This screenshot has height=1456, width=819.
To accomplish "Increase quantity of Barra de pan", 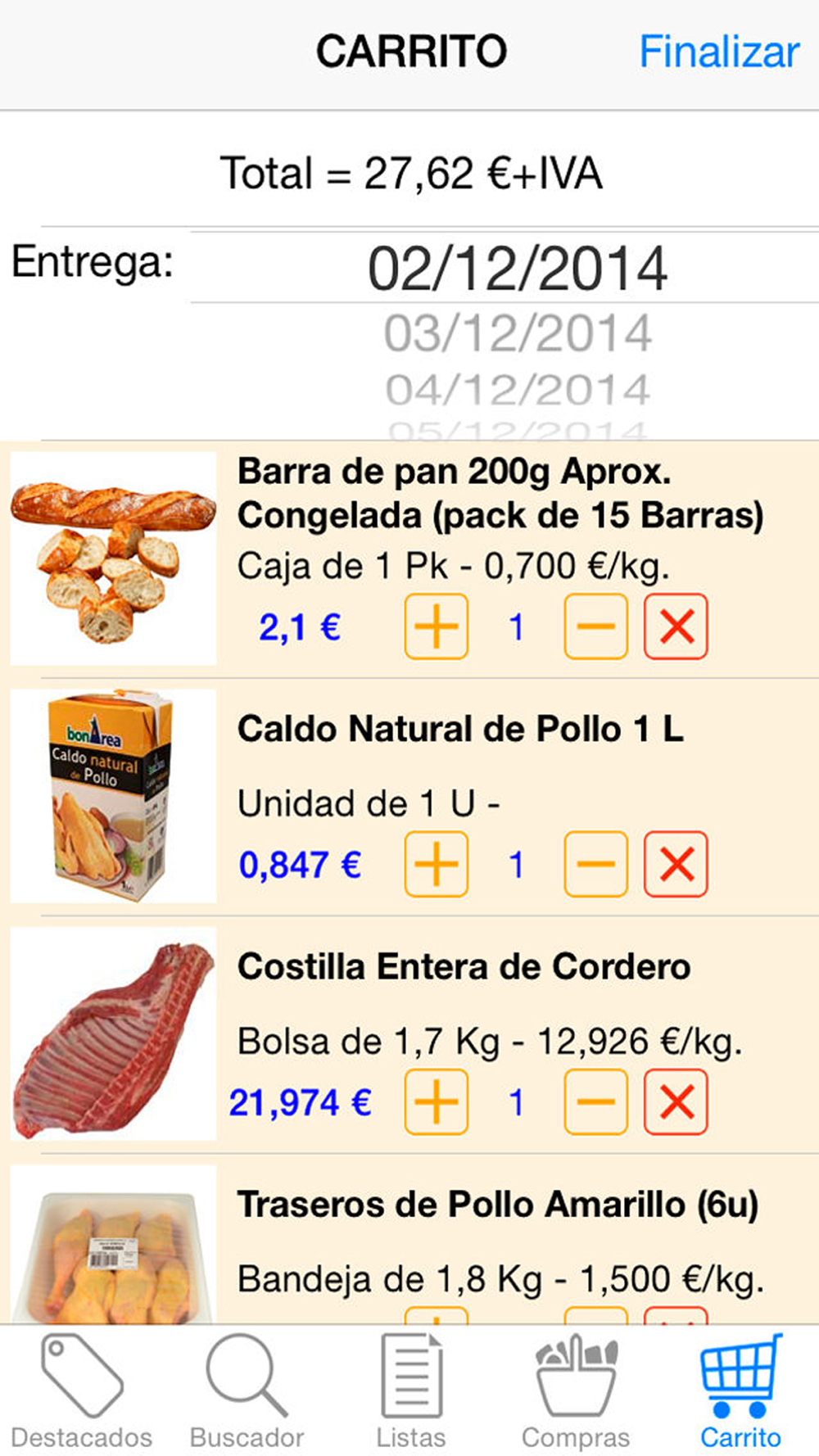I will [437, 627].
